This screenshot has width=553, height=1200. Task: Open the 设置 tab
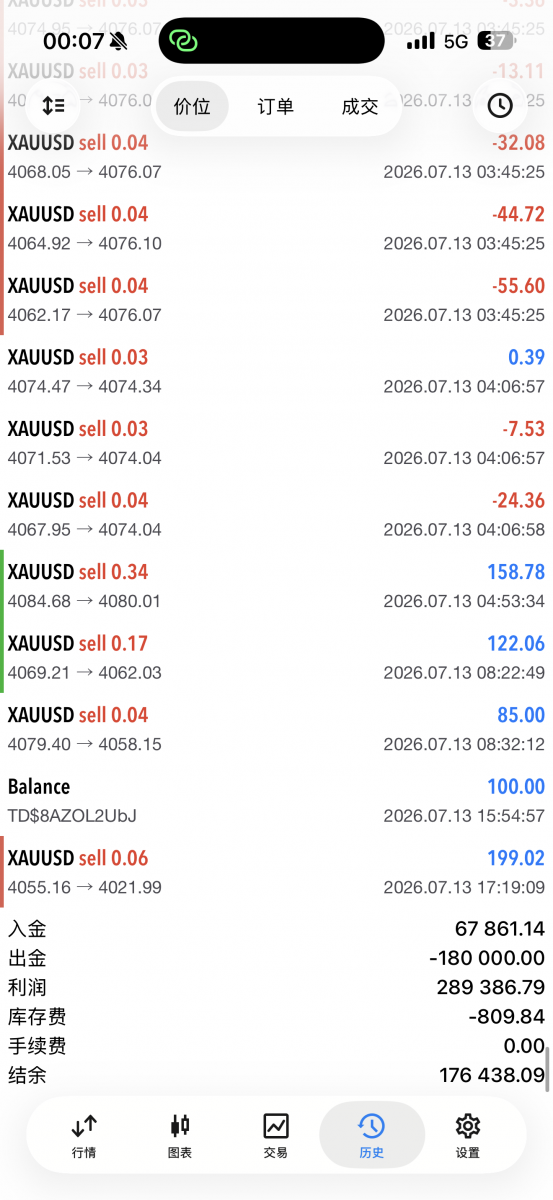468,1136
